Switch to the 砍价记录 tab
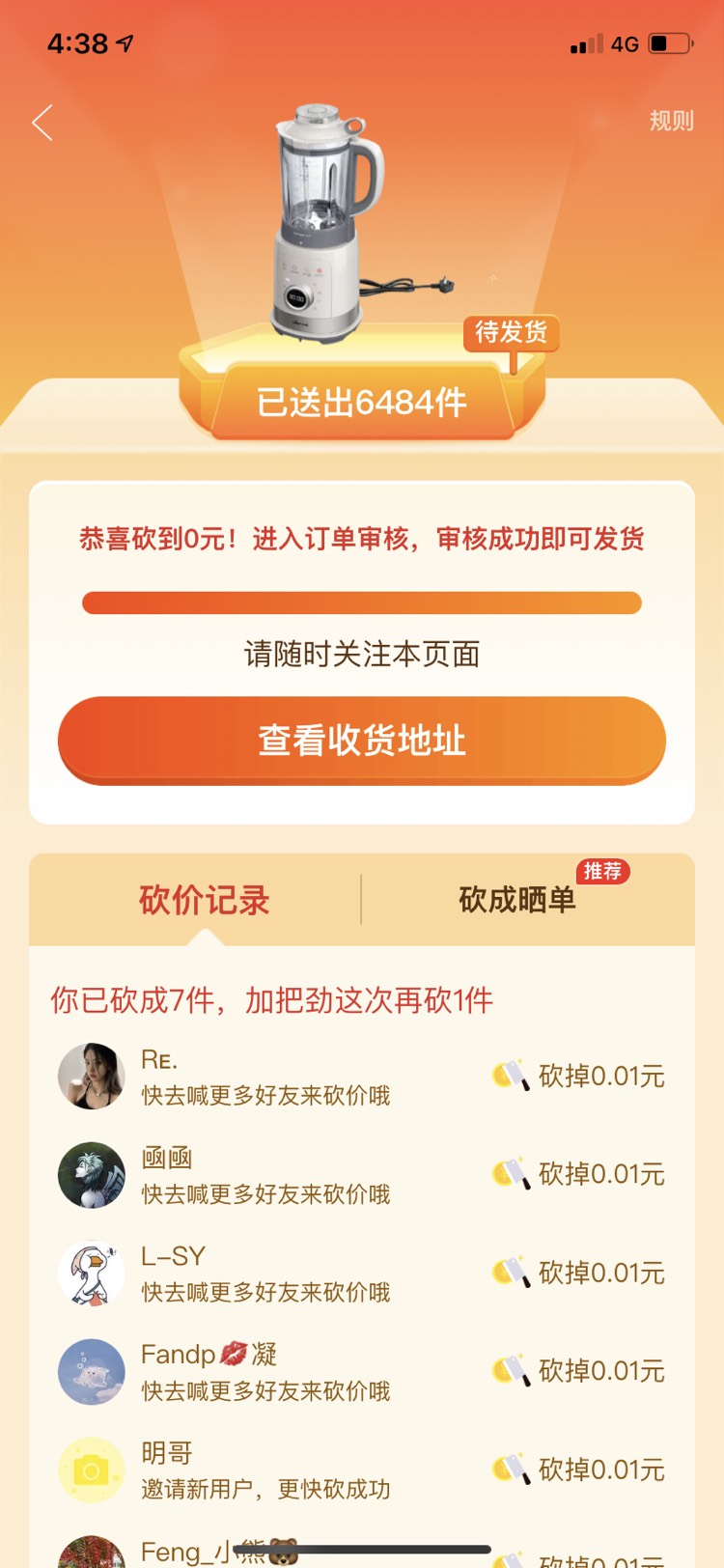 (204, 900)
